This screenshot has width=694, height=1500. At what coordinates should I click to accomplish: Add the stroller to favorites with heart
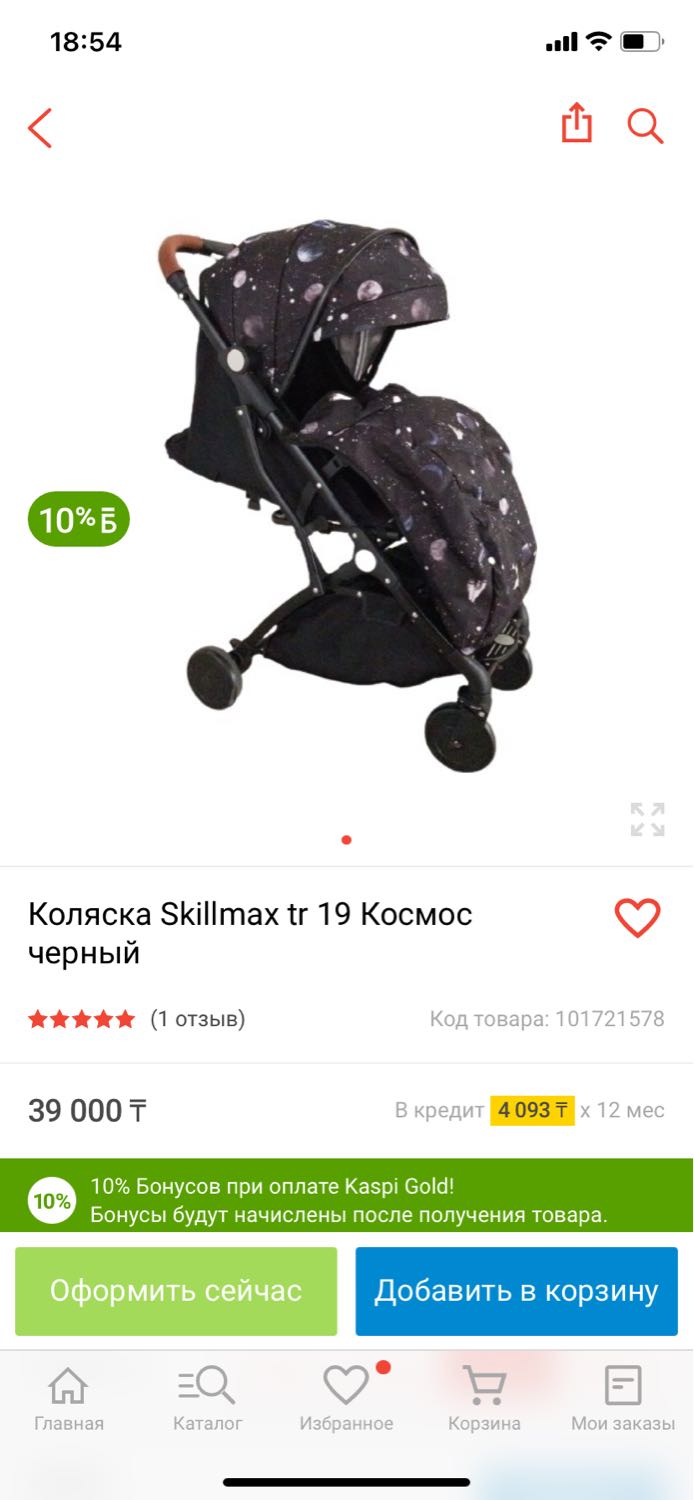coord(637,918)
